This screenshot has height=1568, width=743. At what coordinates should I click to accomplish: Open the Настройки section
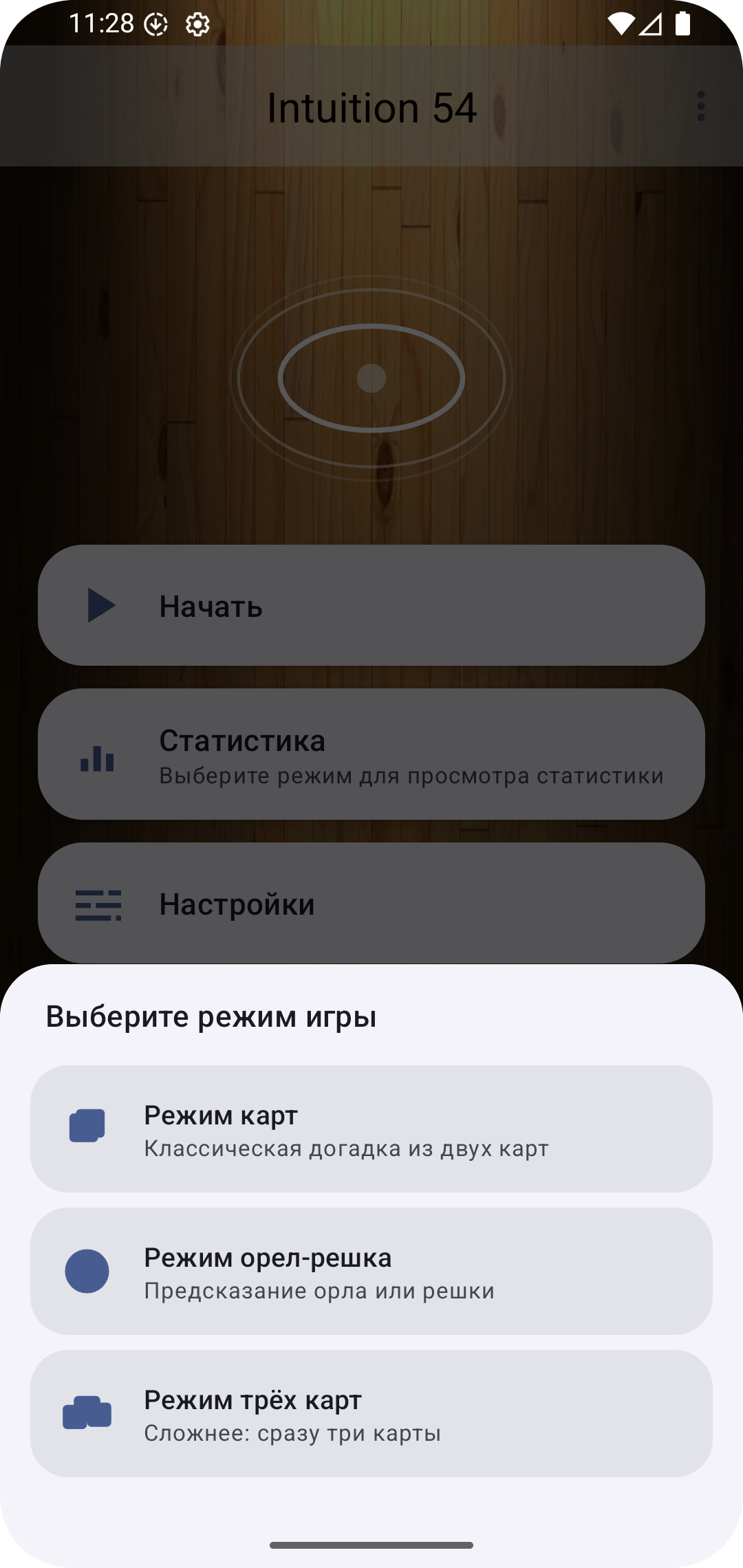tap(371, 903)
